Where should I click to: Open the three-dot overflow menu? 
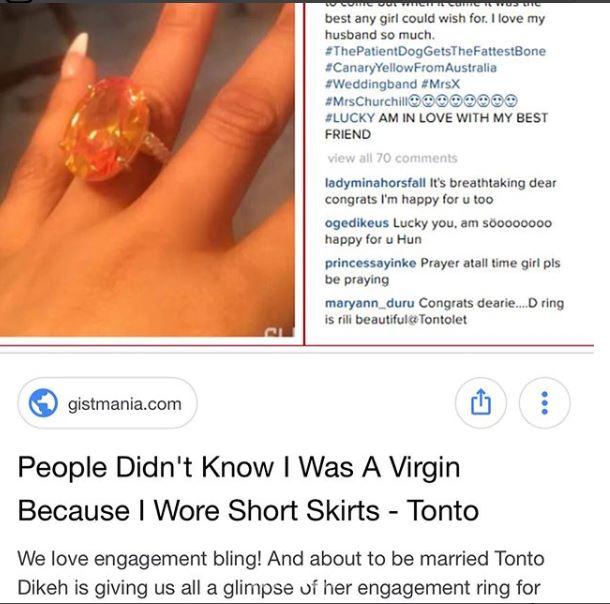(544, 403)
